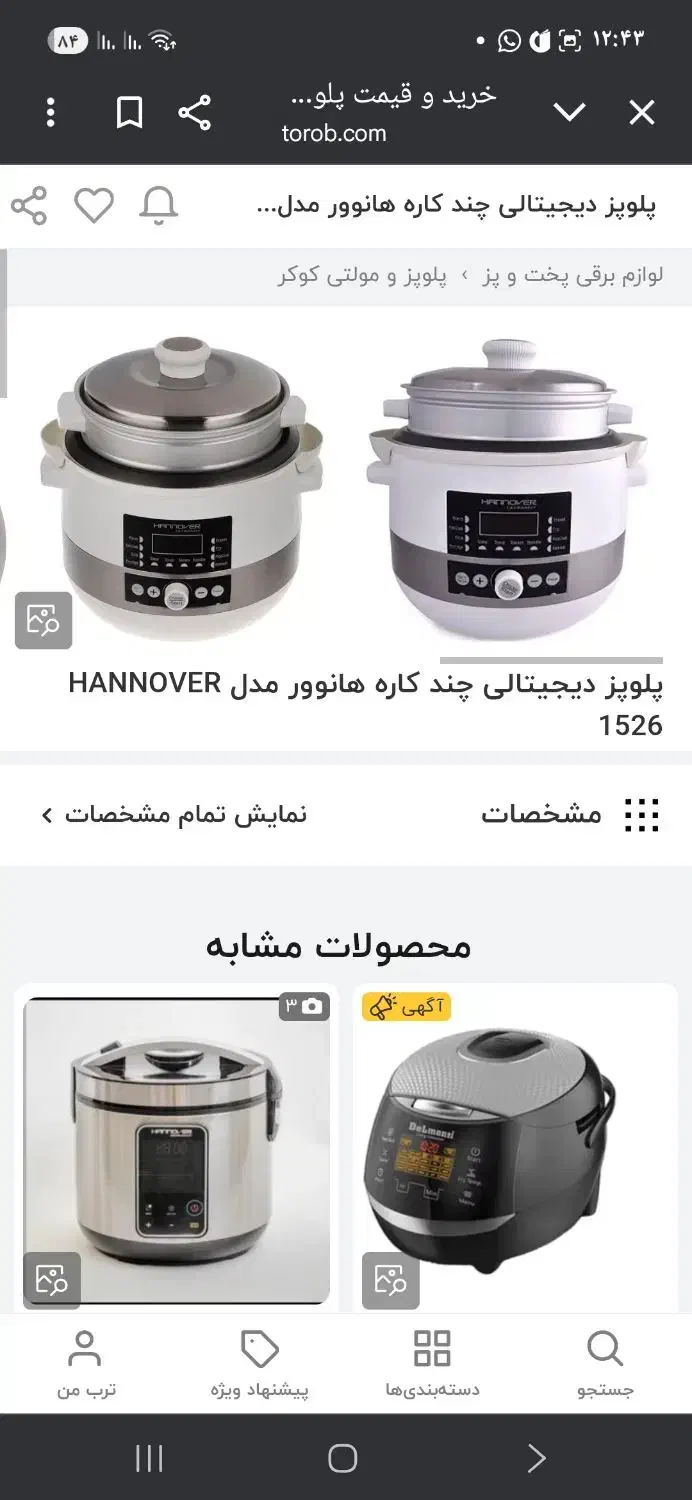Switch to the جستجو search tab

click(x=605, y=1363)
